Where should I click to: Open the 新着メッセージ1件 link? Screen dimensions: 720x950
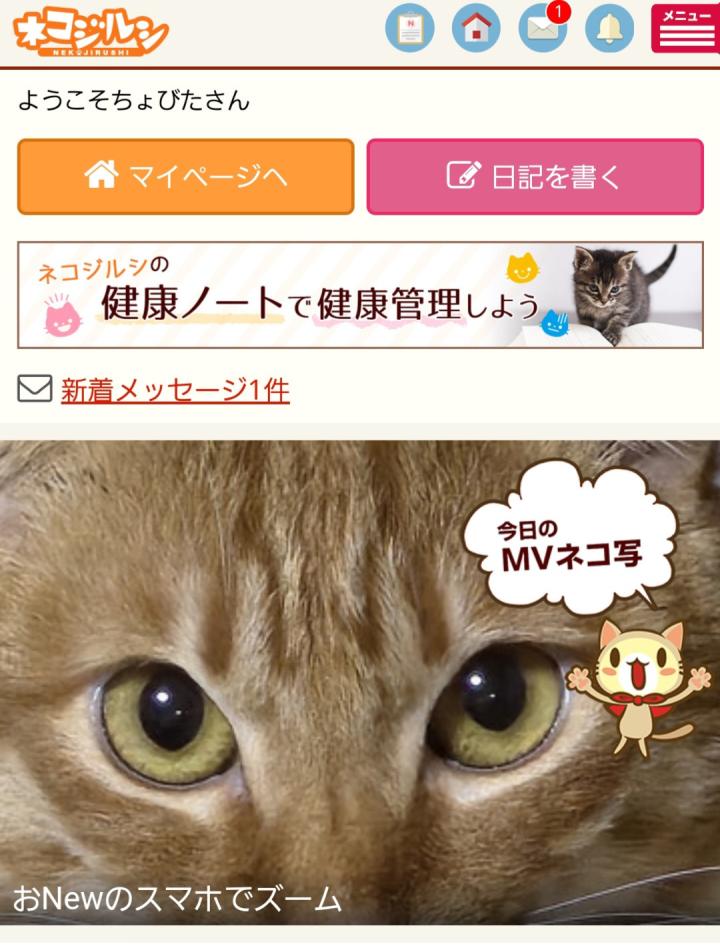tap(175, 389)
